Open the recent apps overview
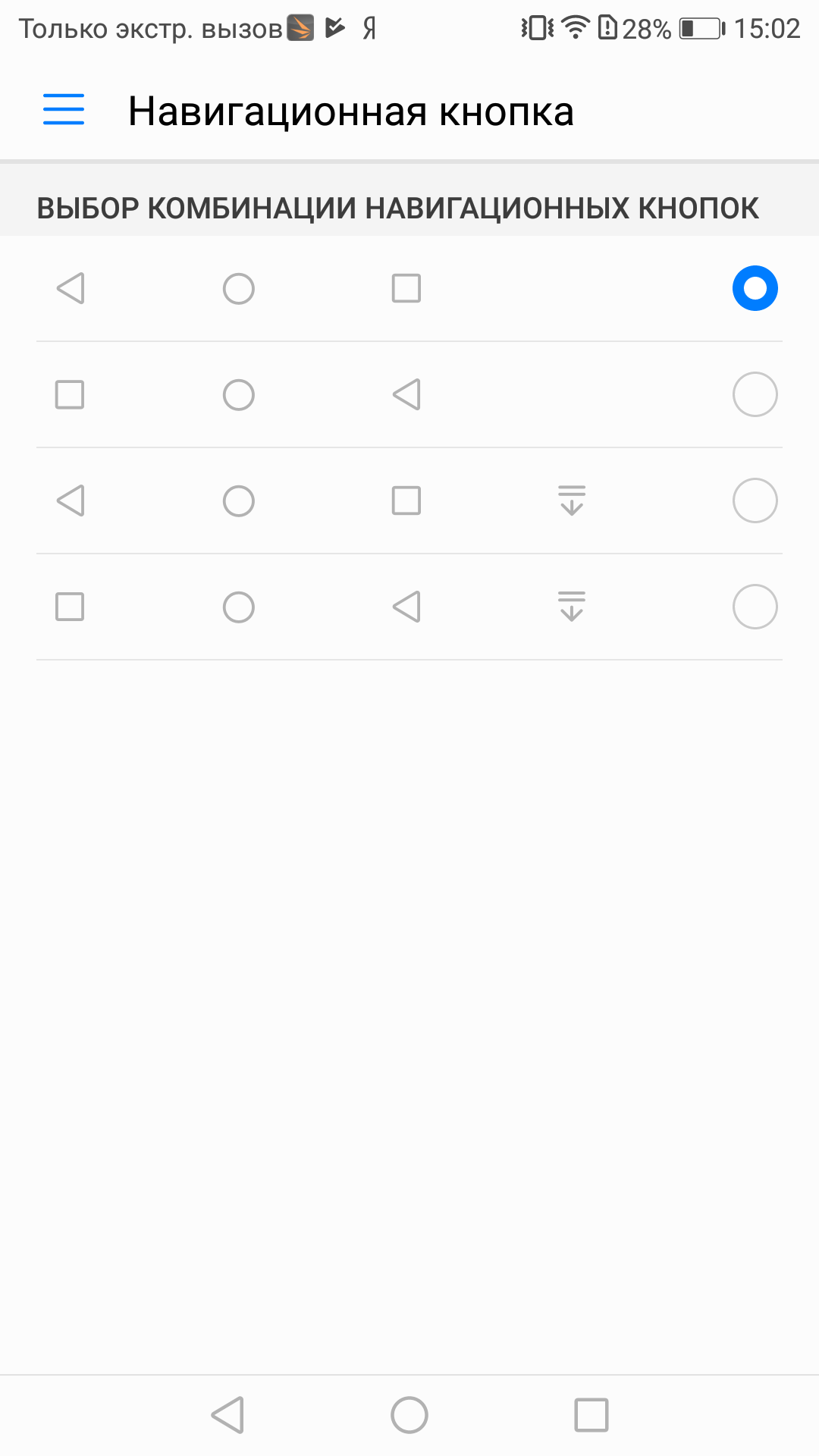Viewport: 819px width, 1456px height. 591,1415
